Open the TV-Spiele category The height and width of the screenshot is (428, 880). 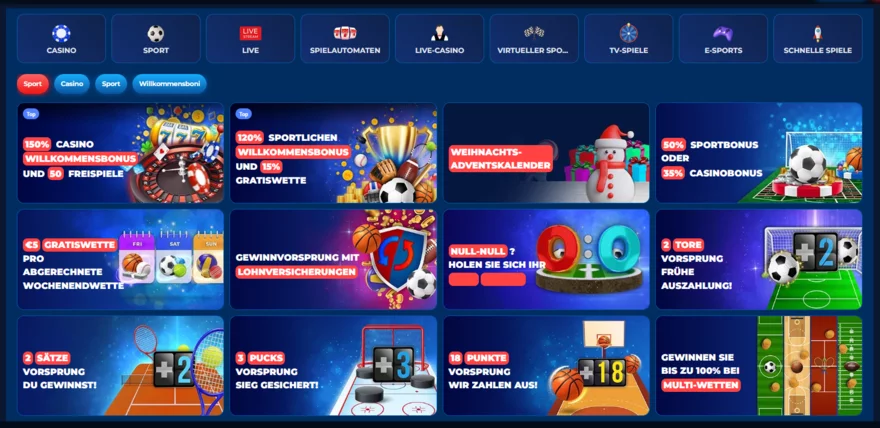[628, 39]
